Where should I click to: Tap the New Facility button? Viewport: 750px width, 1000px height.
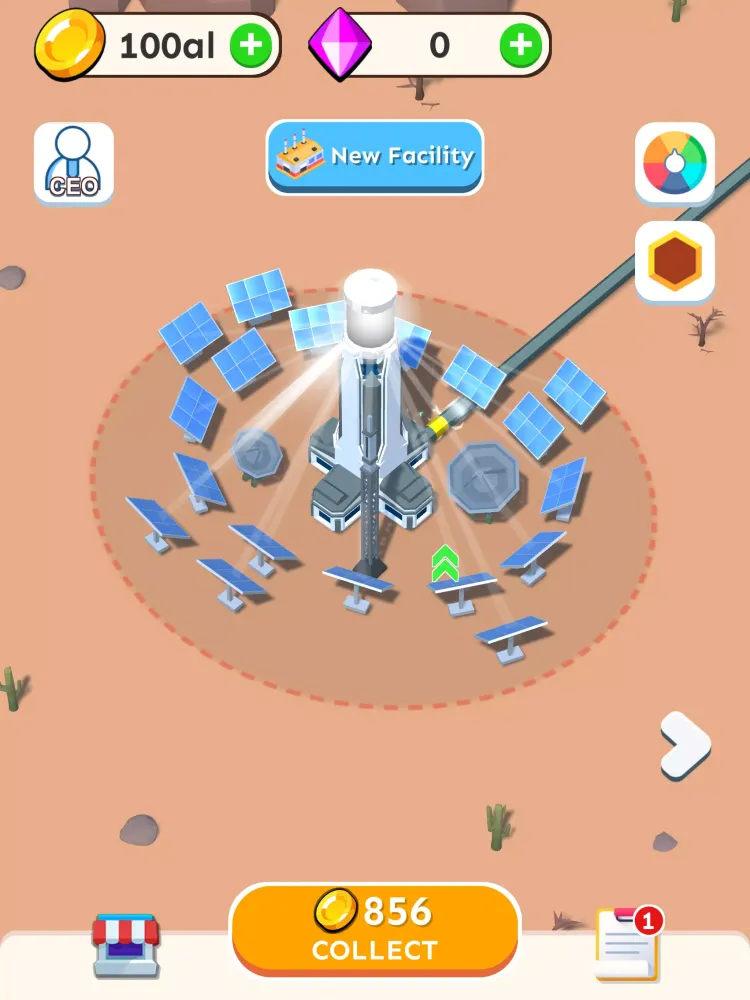(x=375, y=156)
